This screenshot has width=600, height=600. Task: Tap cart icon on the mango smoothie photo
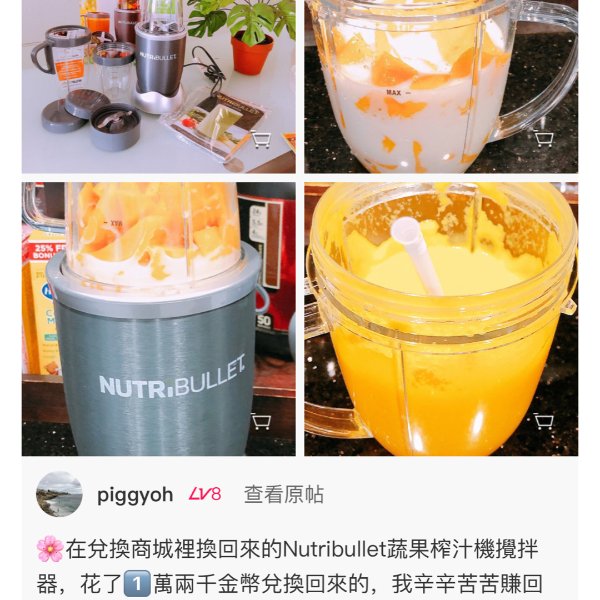click(544, 421)
